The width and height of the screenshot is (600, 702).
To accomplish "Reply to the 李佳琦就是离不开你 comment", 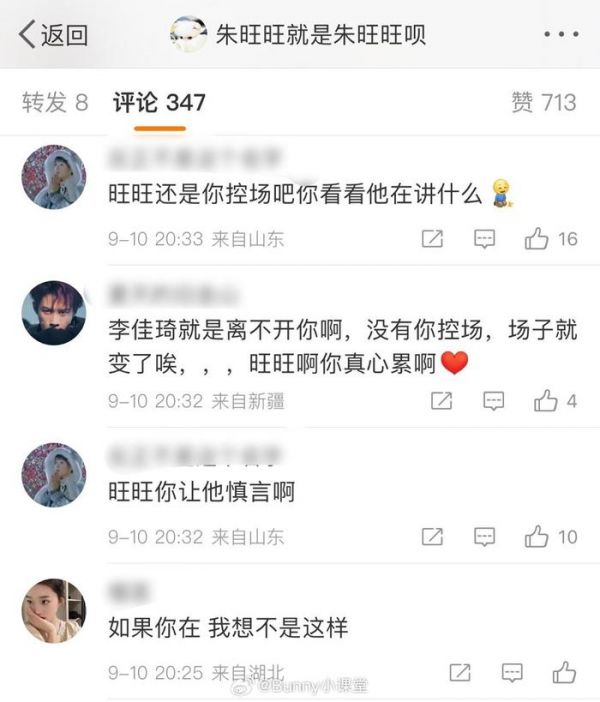I will click(493, 401).
